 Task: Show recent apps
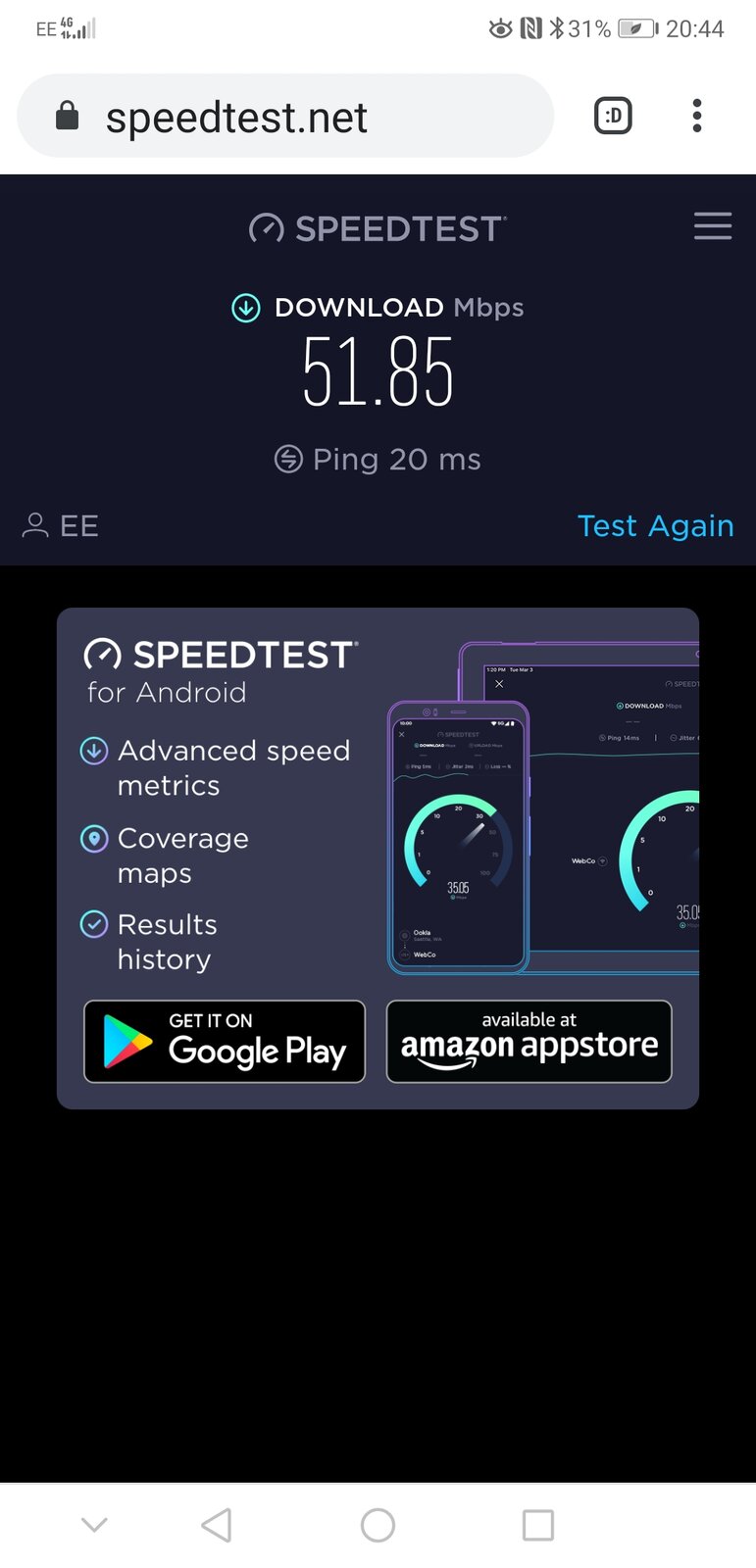pyautogui.click(x=537, y=1525)
